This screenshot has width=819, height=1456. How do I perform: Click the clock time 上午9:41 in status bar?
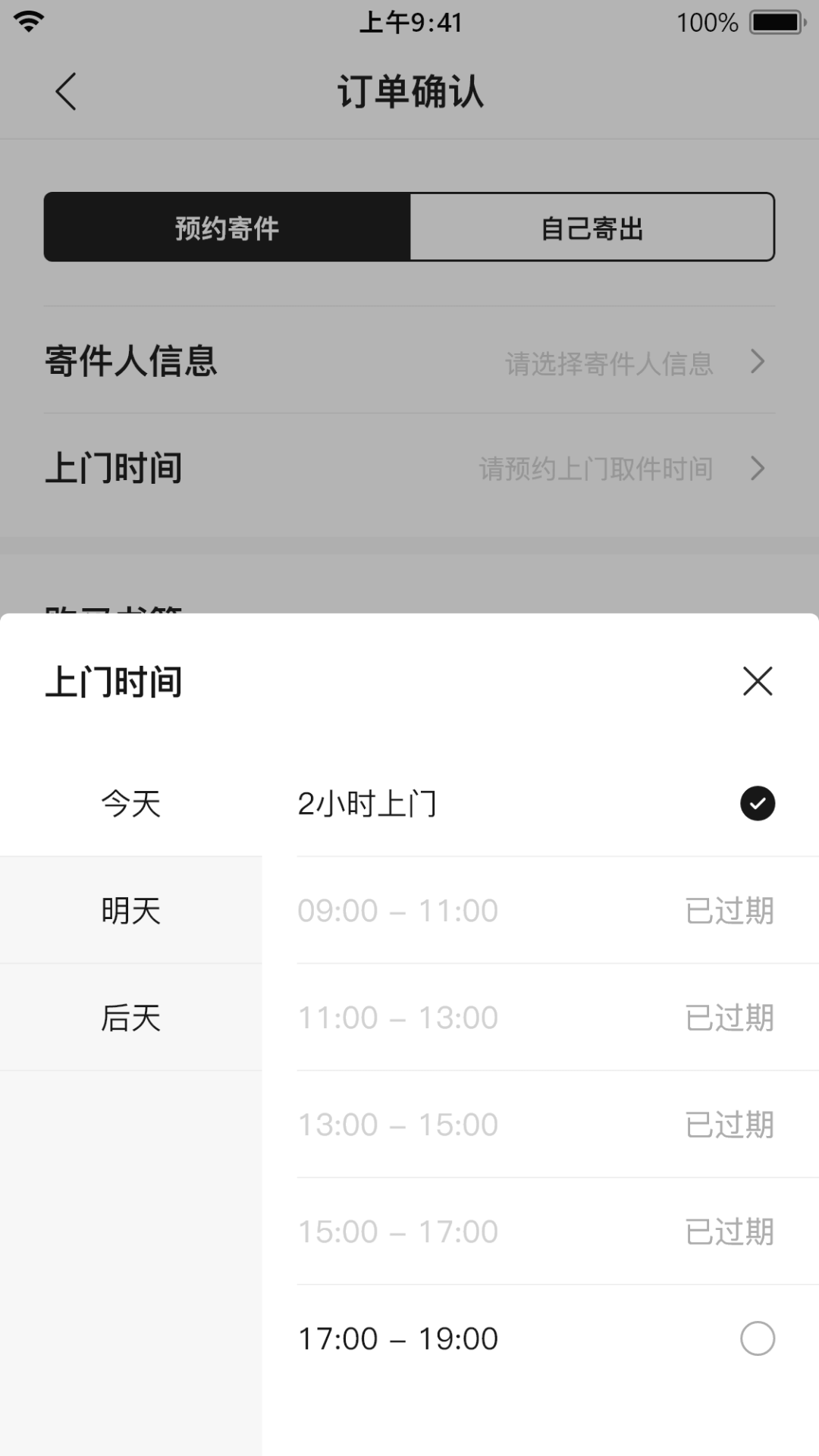(x=409, y=22)
